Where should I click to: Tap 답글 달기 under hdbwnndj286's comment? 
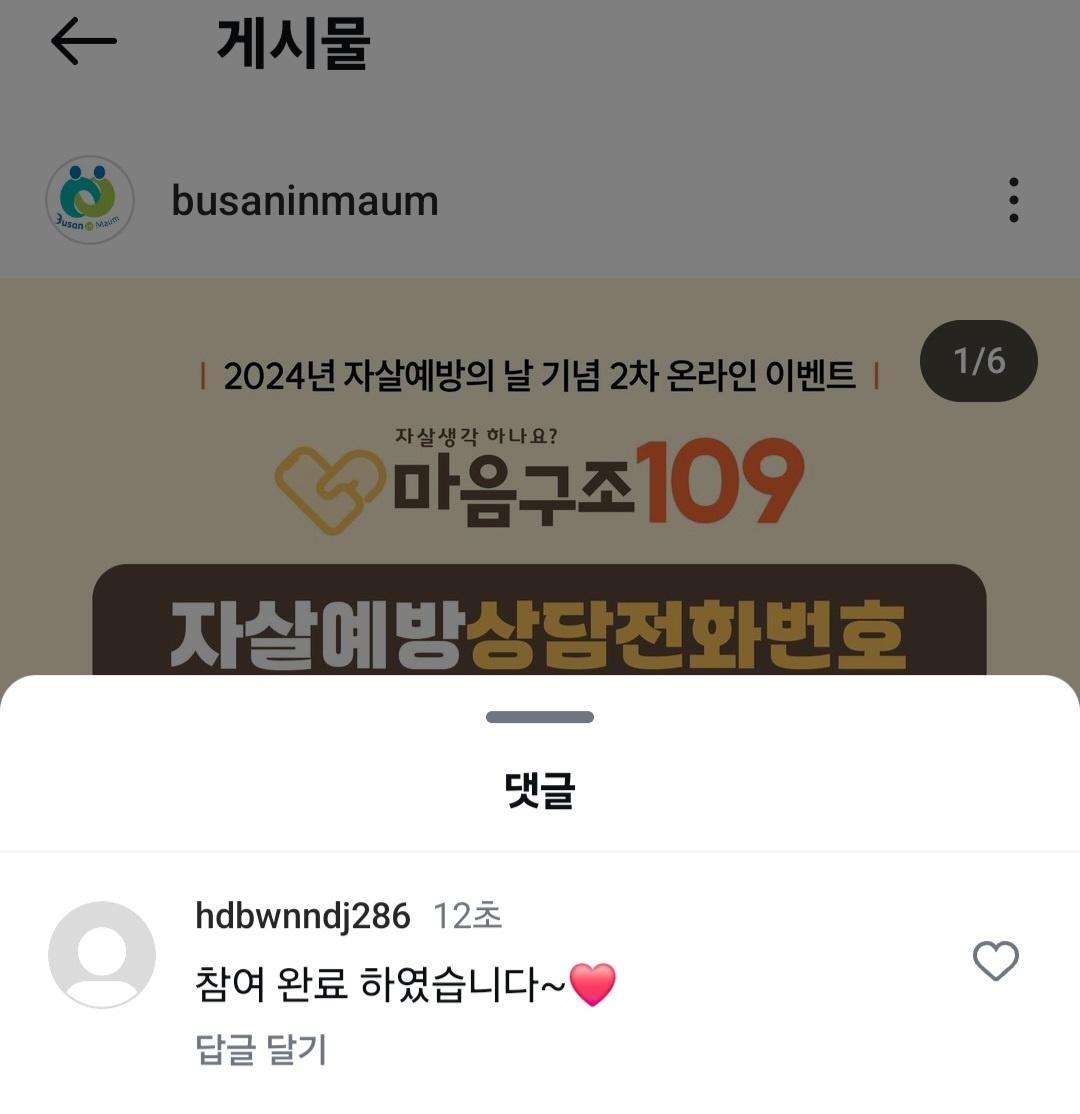[x=261, y=1049]
